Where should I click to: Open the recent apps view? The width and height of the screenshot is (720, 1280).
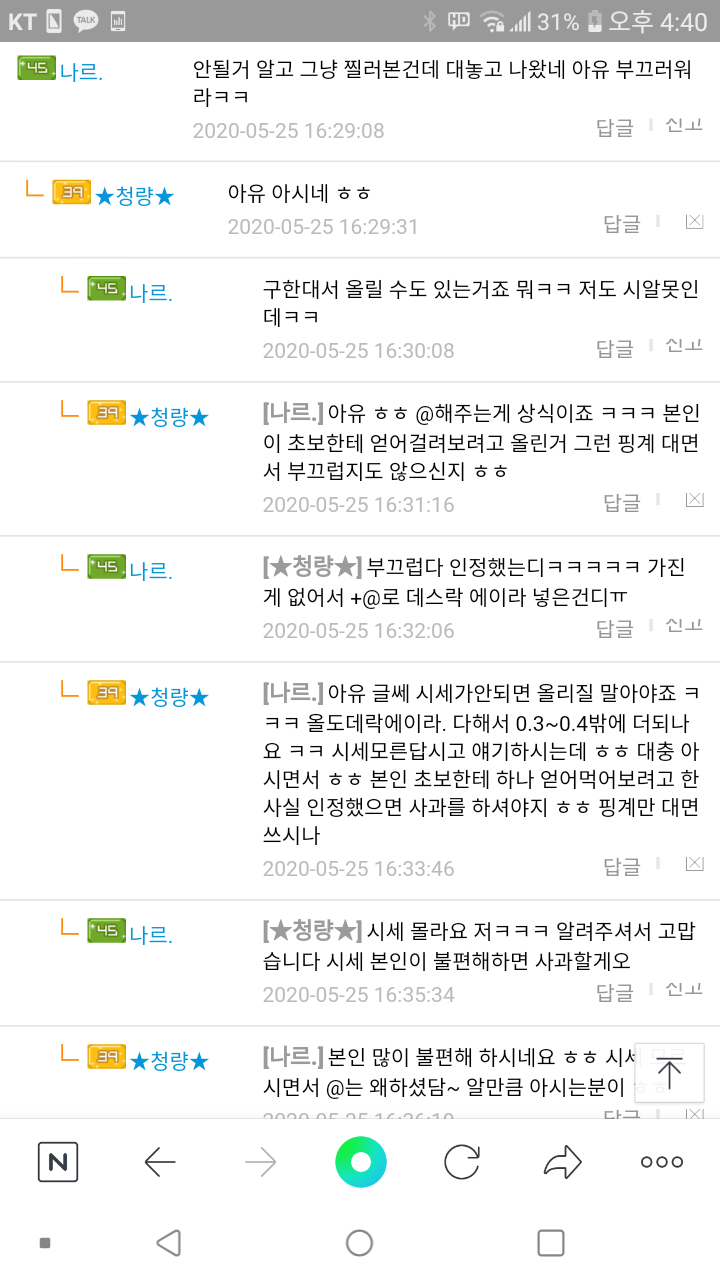[551, 1243]
